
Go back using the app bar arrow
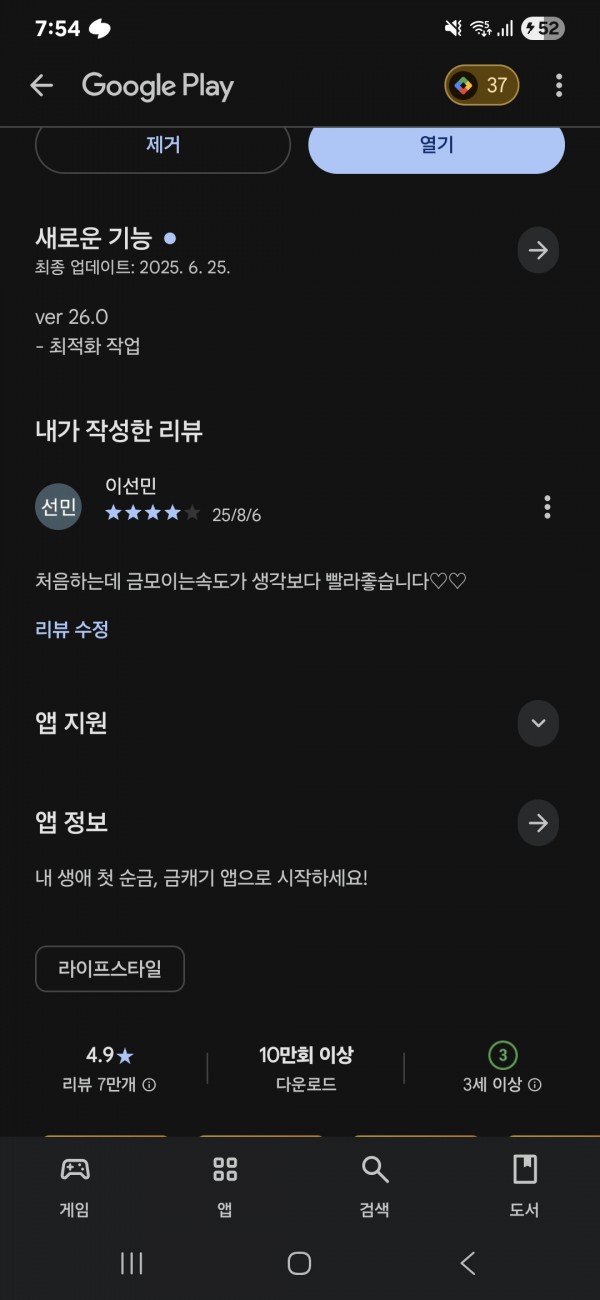(41, 86)
